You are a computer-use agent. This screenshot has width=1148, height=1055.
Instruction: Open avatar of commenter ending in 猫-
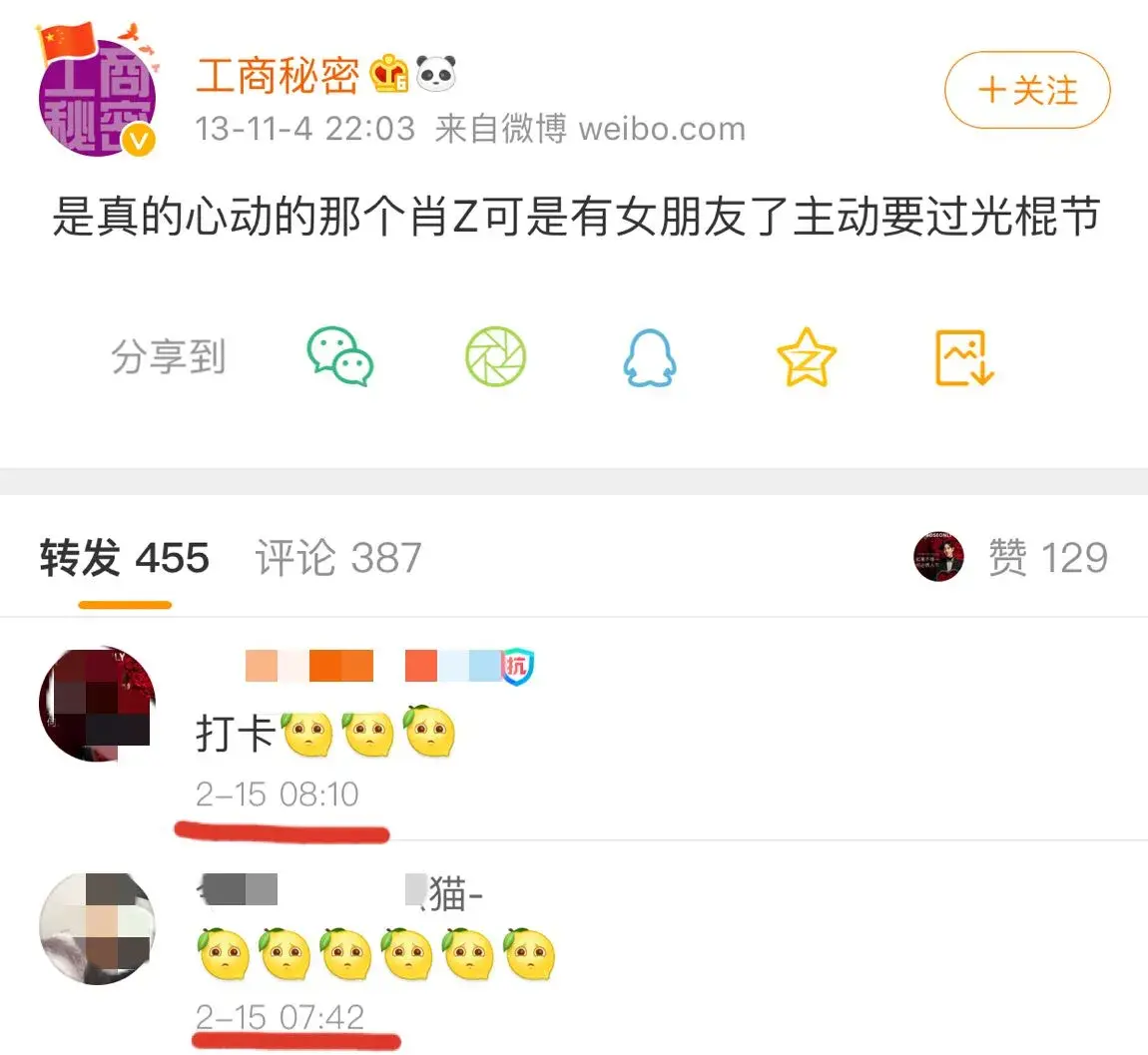tap(97, 928)
